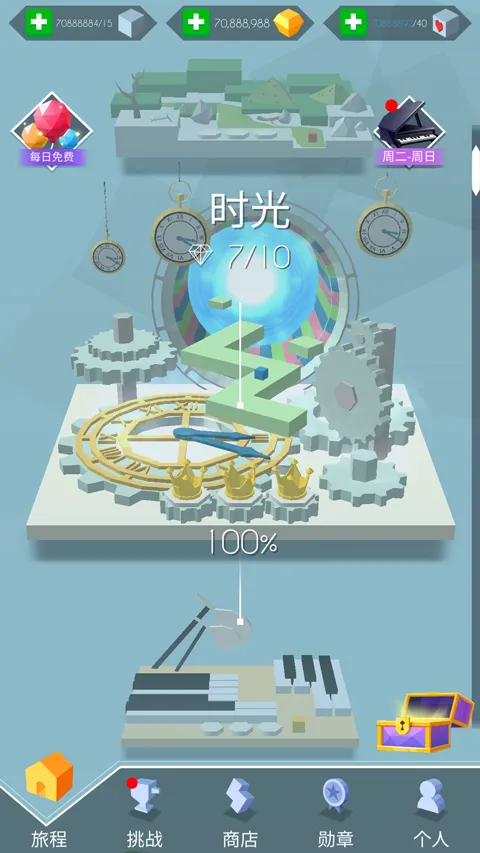Open the purple treasure chest
This screenshot has width=480, height=853.
(x=425, y=721)
